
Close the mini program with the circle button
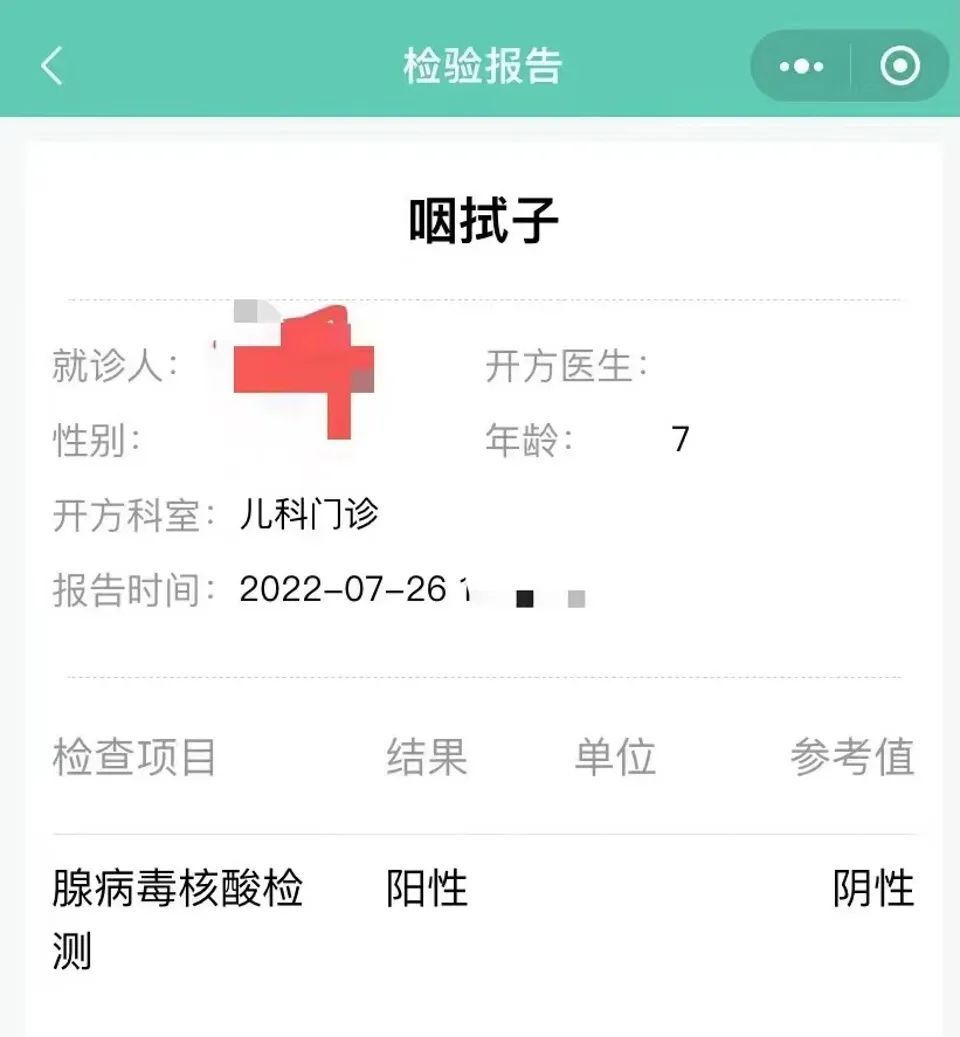[x=899, y=67]
